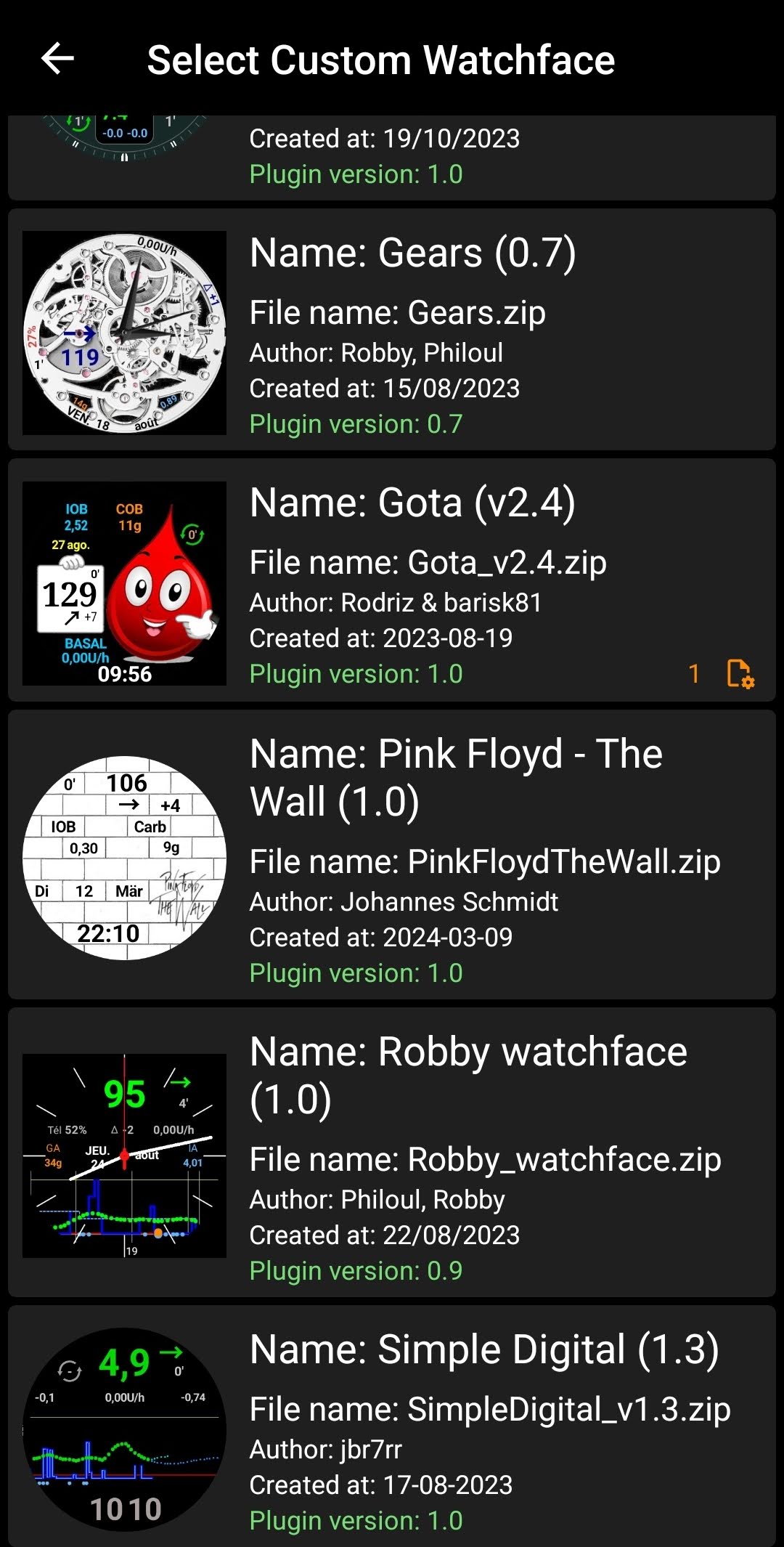Open the settings file icon on Gota

coord(740,674)
